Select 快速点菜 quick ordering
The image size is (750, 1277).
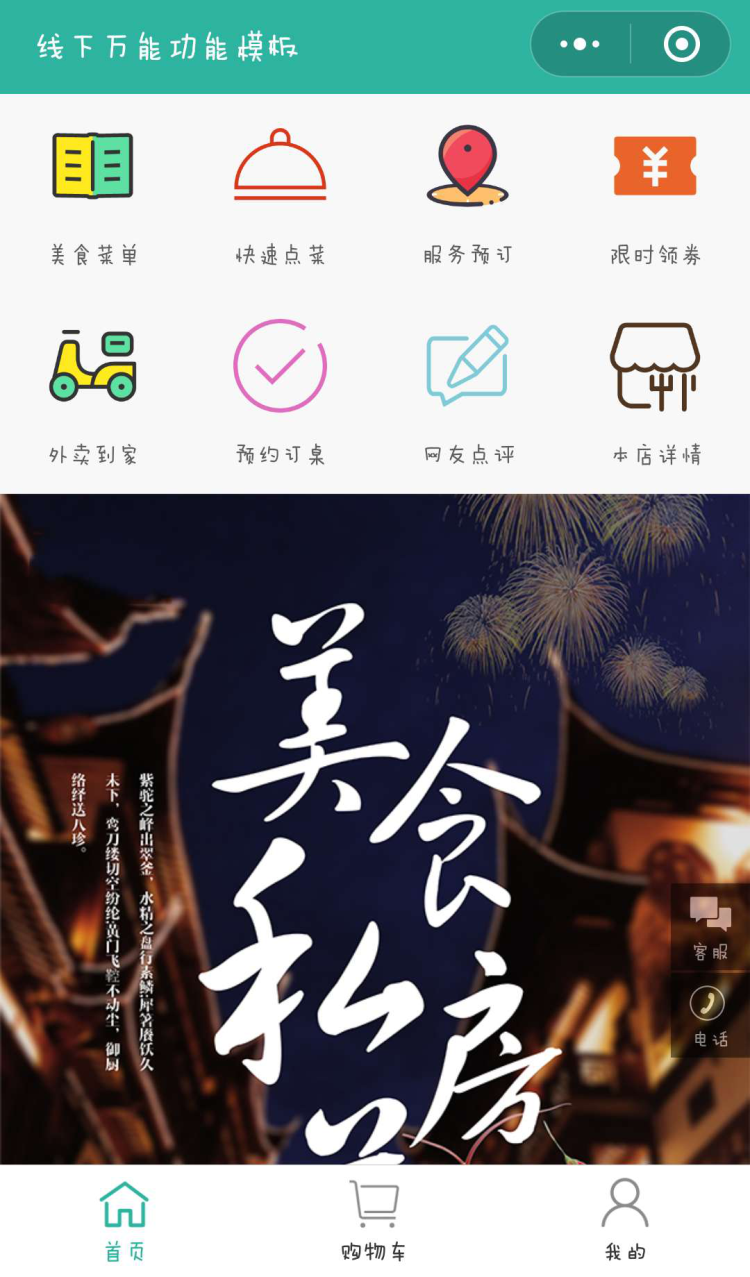click(x=280, y=194)
